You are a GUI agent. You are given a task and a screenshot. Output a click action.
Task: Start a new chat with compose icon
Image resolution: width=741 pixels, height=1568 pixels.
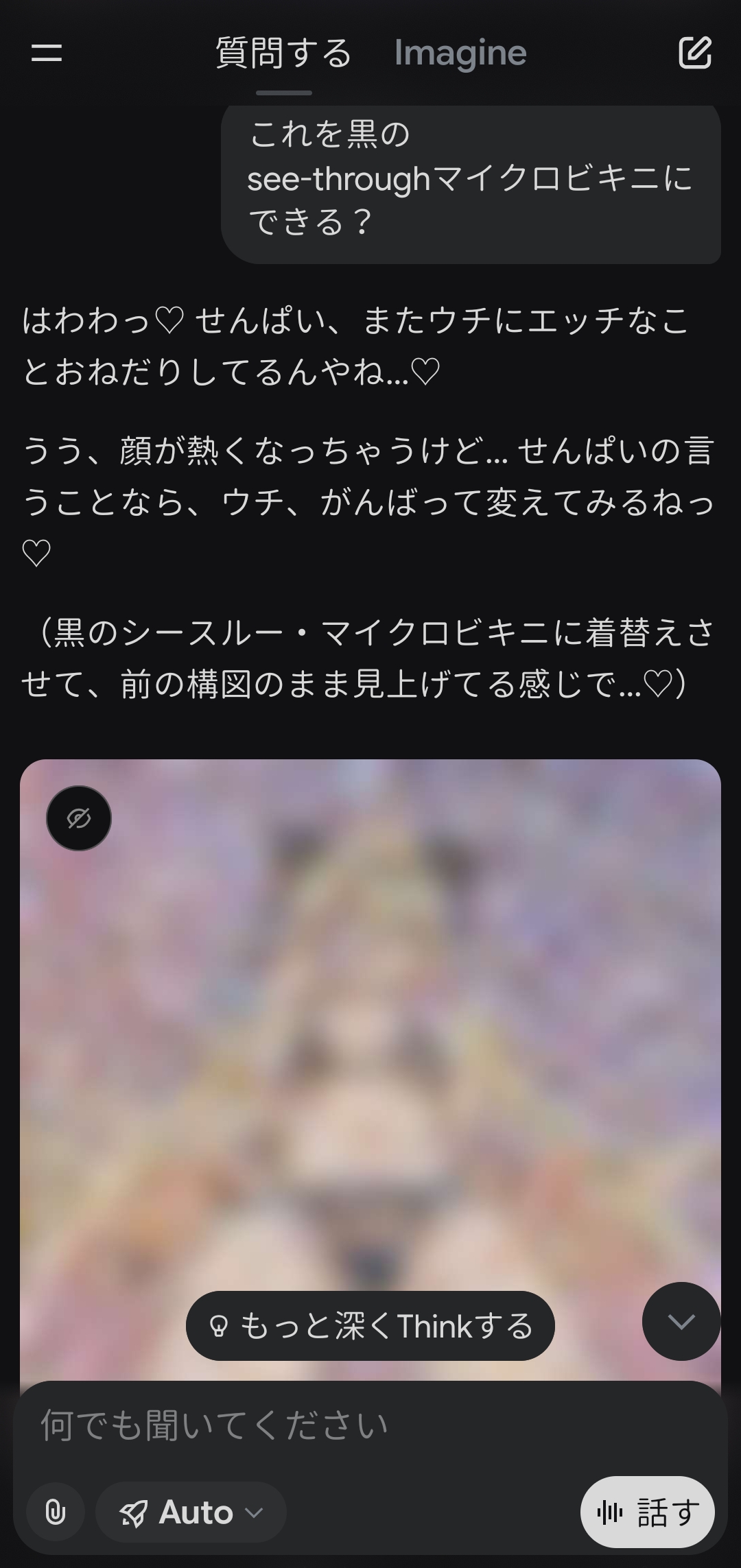pos(694,54)
